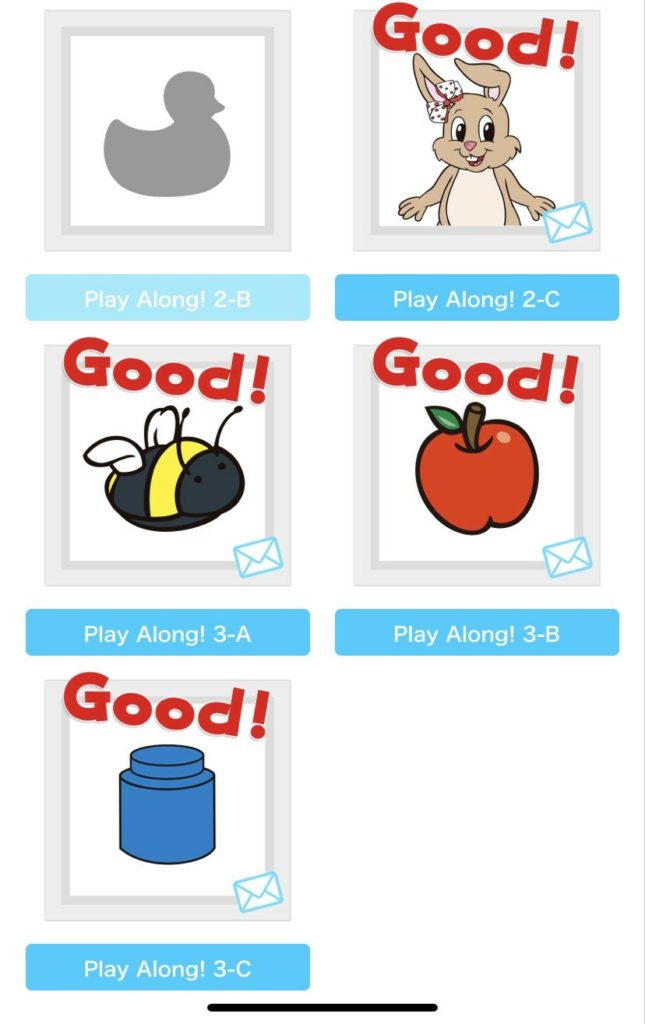645x1024 pixels.
Task: Start Play Along! 2-C
Action: (x=476, y=298)
